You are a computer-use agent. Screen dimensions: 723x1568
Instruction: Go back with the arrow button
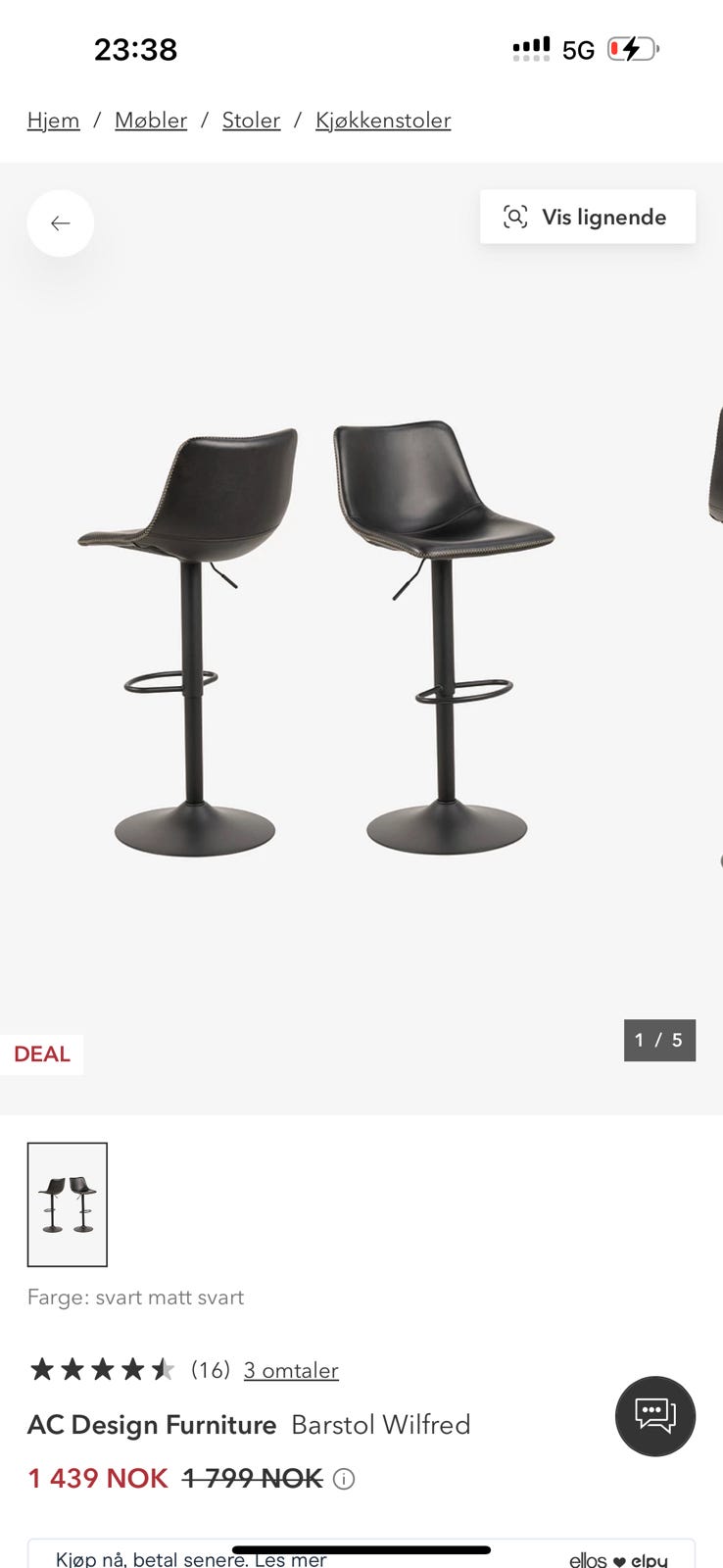pos(61,223)
